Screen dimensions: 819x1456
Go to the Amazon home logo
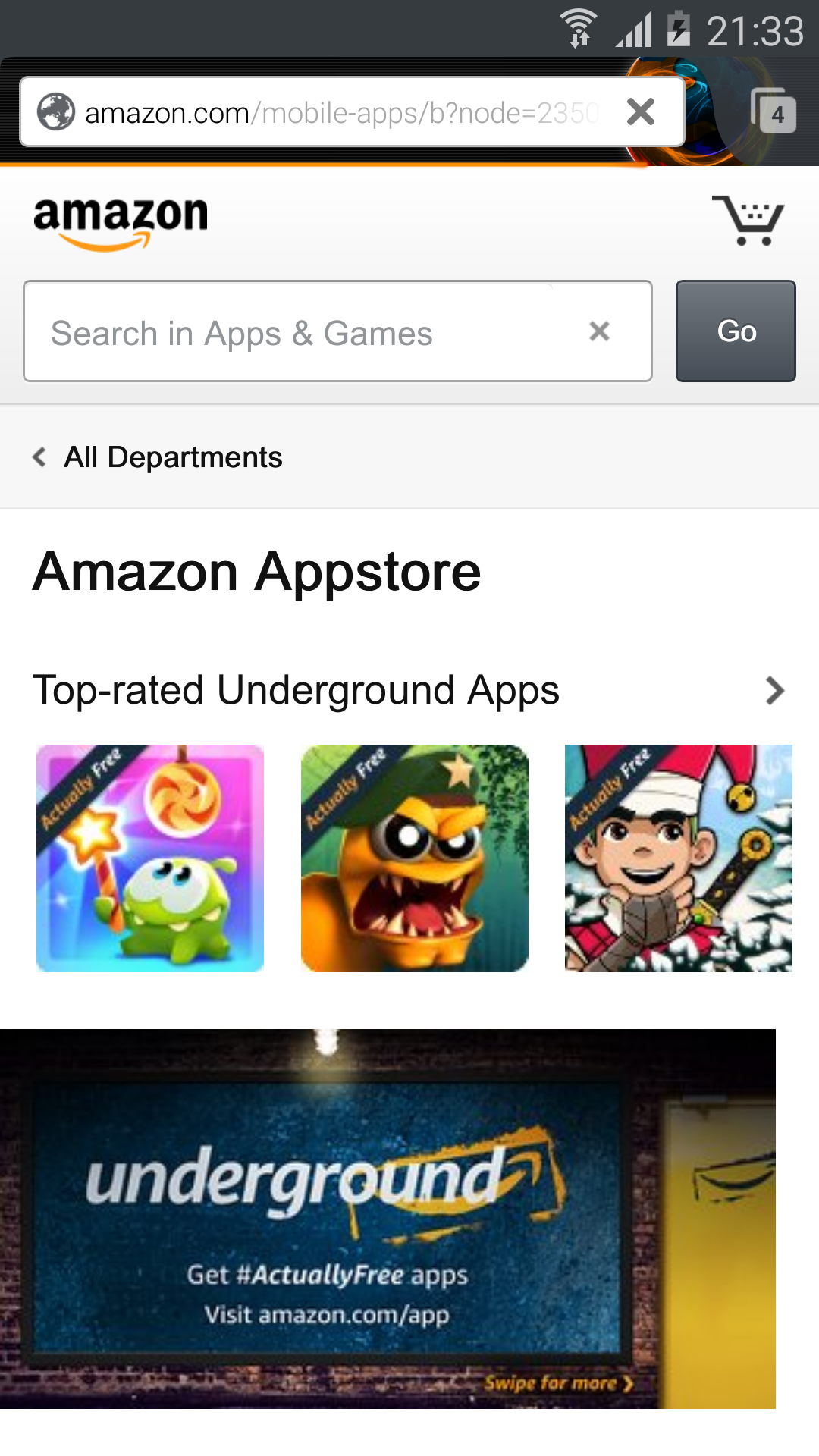point(121,222)
